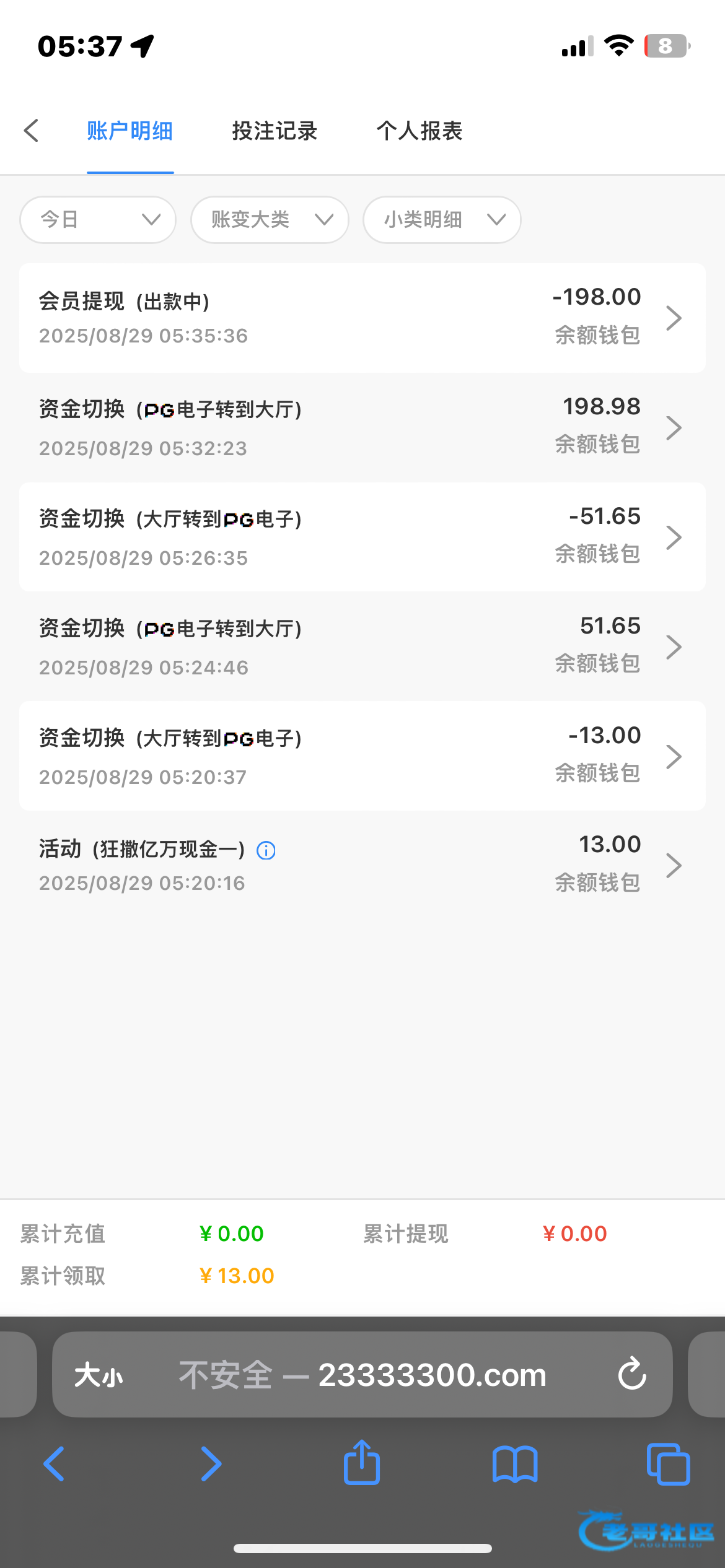The image size is (725, 1568).
Task: Select the 账户明细 tab
Action: [130, 131]
